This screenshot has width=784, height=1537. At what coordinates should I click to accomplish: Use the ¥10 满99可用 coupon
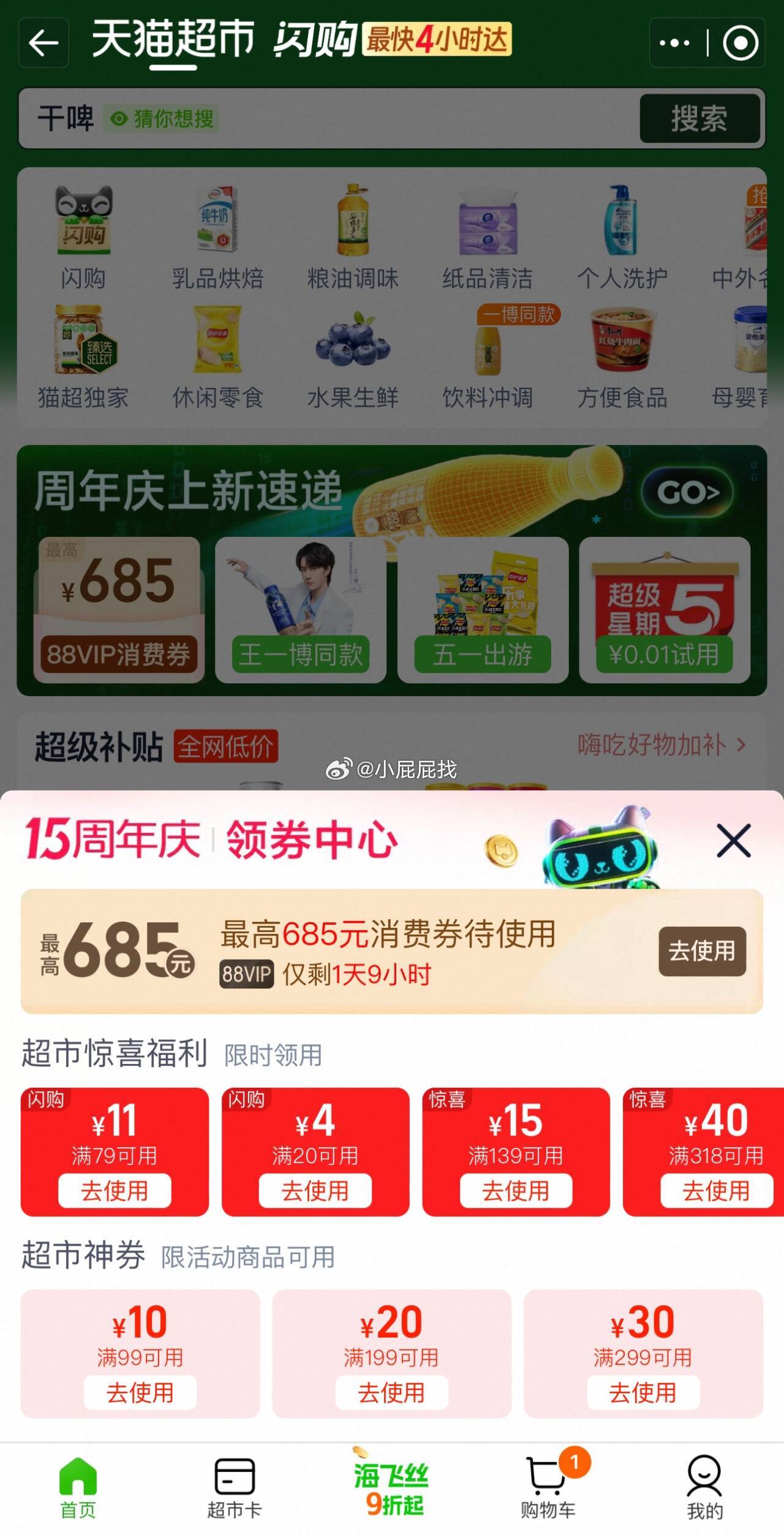tap(140, 1392)
